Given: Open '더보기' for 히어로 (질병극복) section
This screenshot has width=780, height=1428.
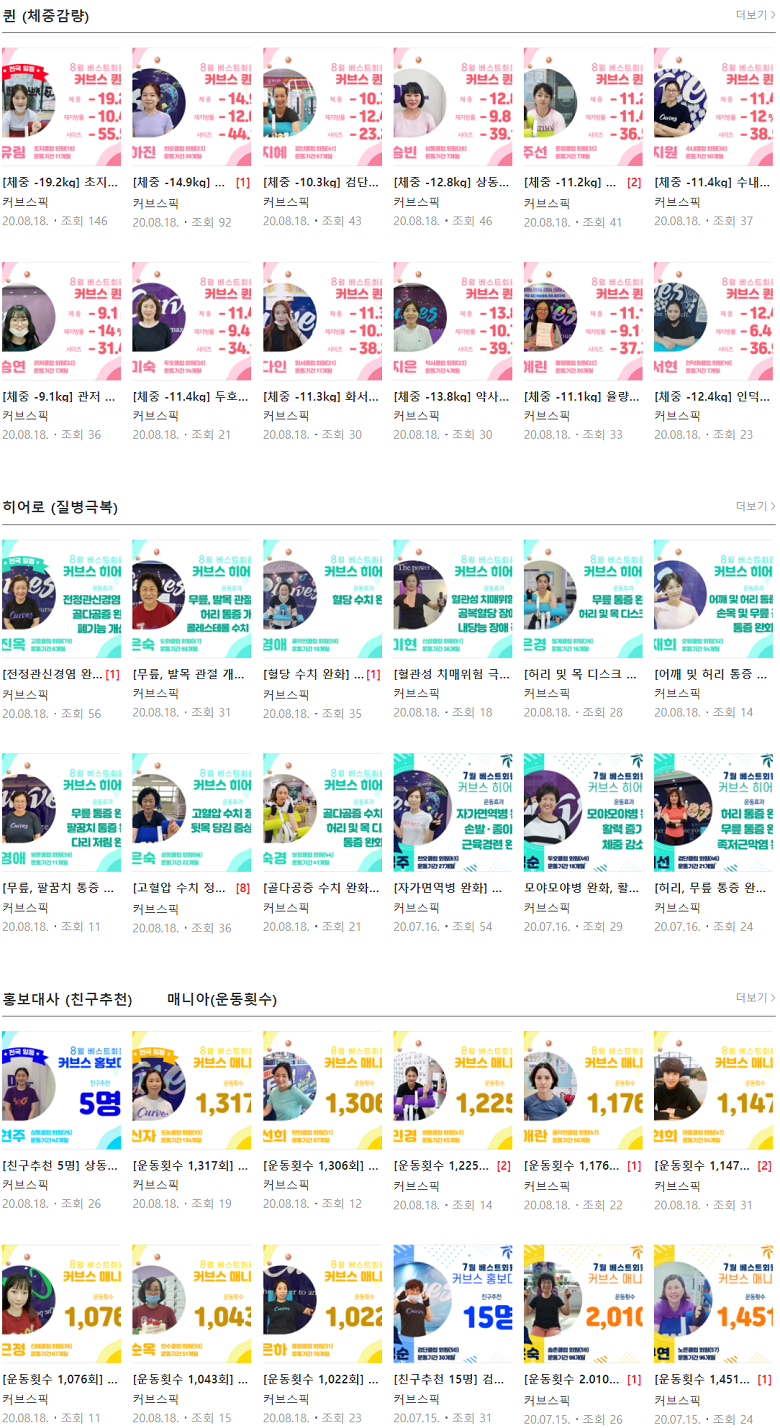Looking at the screenshot, I should pos(754,507).
